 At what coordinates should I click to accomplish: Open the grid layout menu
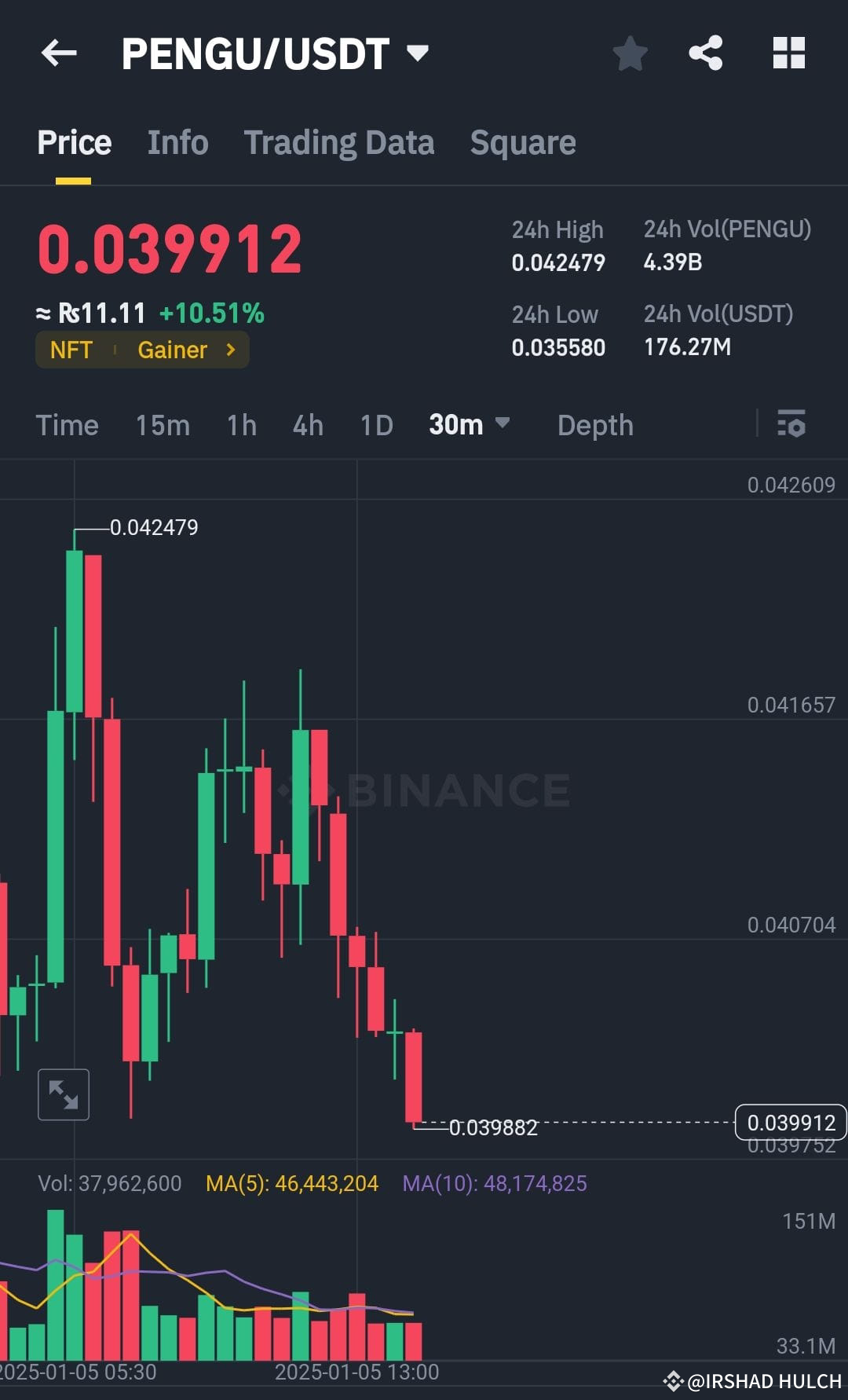click(x=788, y=53)
